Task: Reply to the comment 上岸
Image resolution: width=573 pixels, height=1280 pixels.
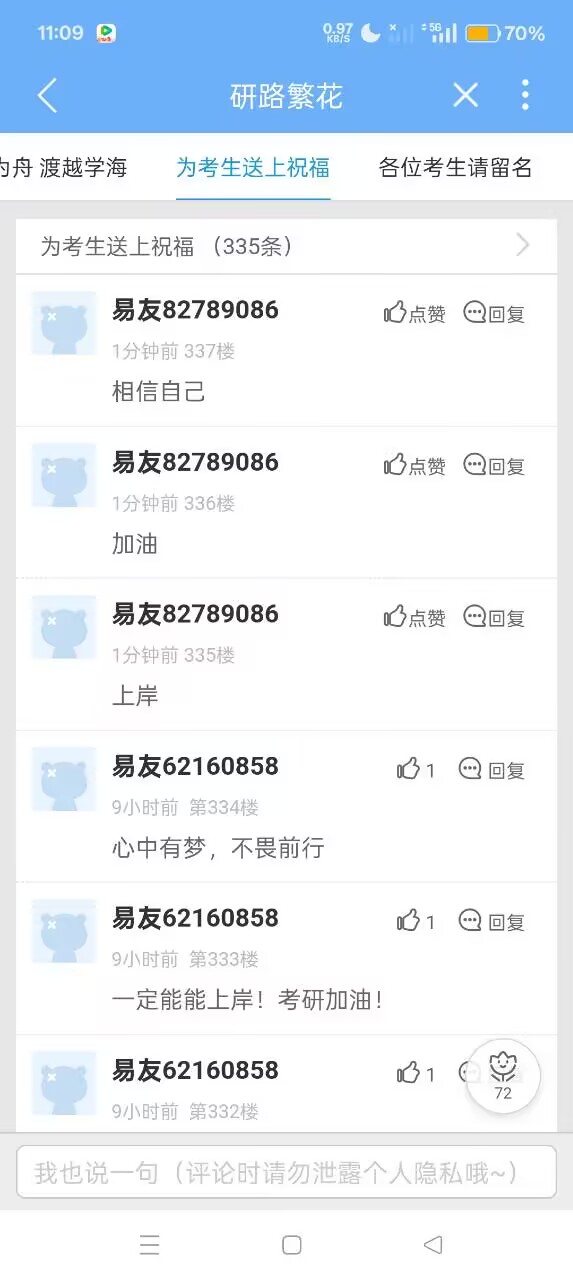Action: [x=494, y=617]
